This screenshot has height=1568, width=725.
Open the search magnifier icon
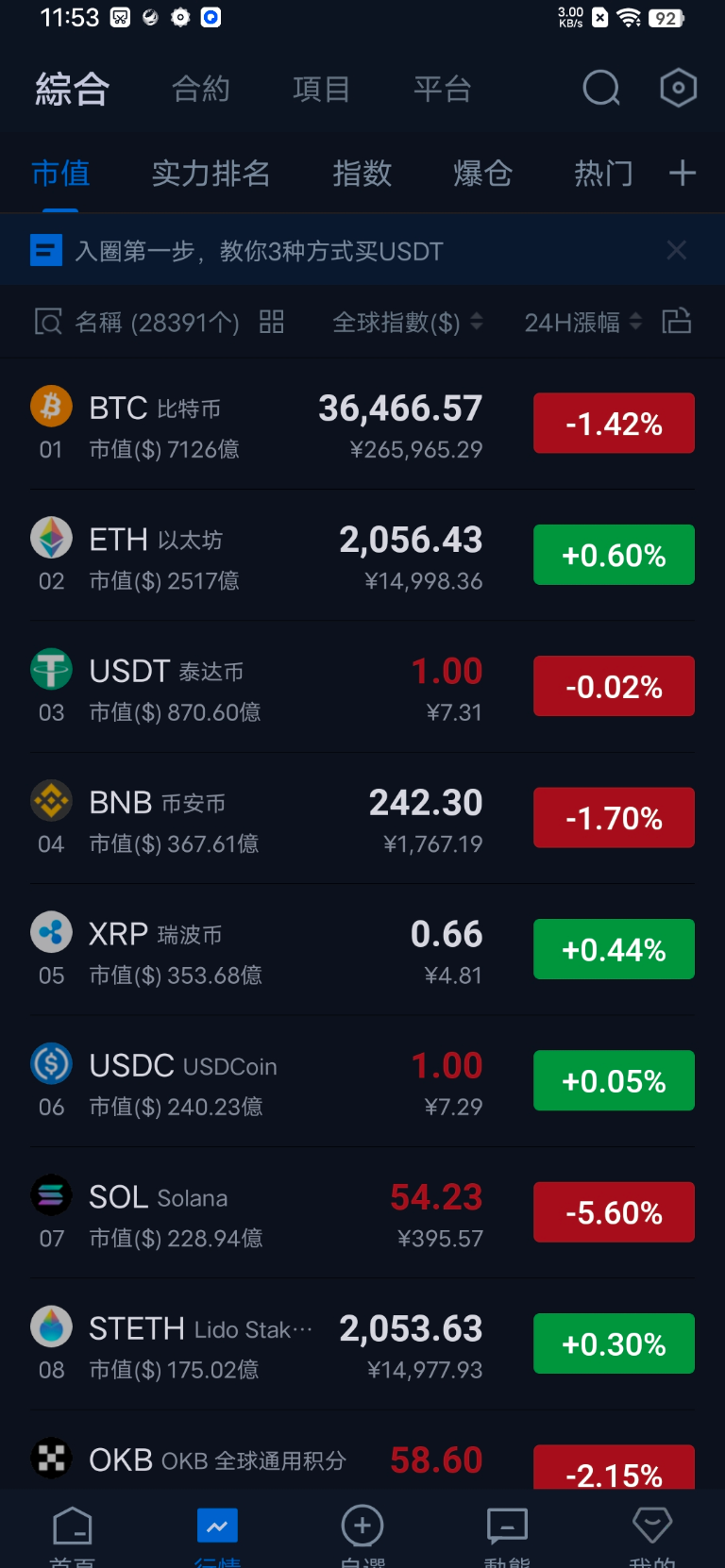(x=601, y=89)
